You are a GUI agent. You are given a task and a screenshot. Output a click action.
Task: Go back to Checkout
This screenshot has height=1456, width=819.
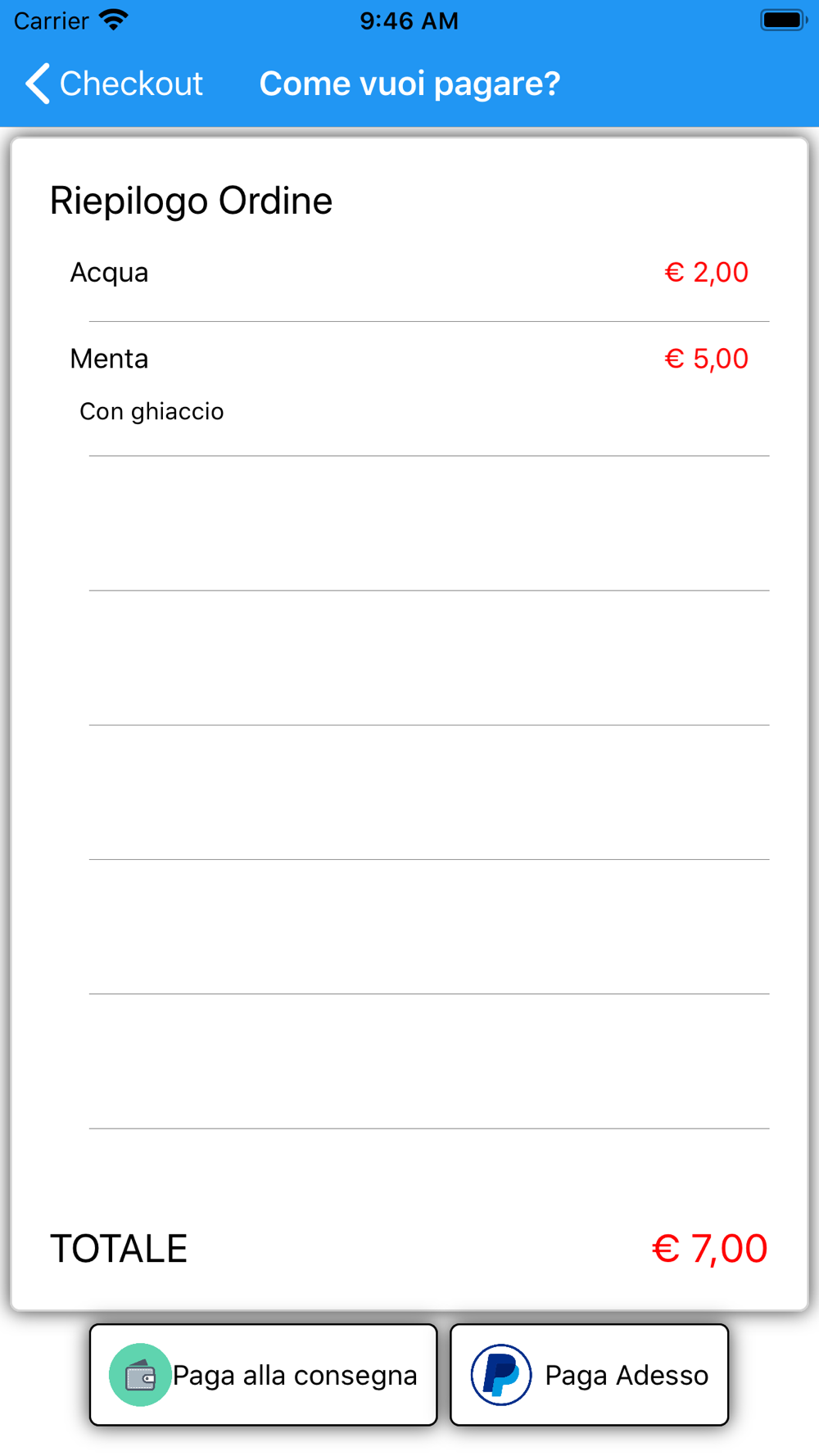click(x=114, y=84)
